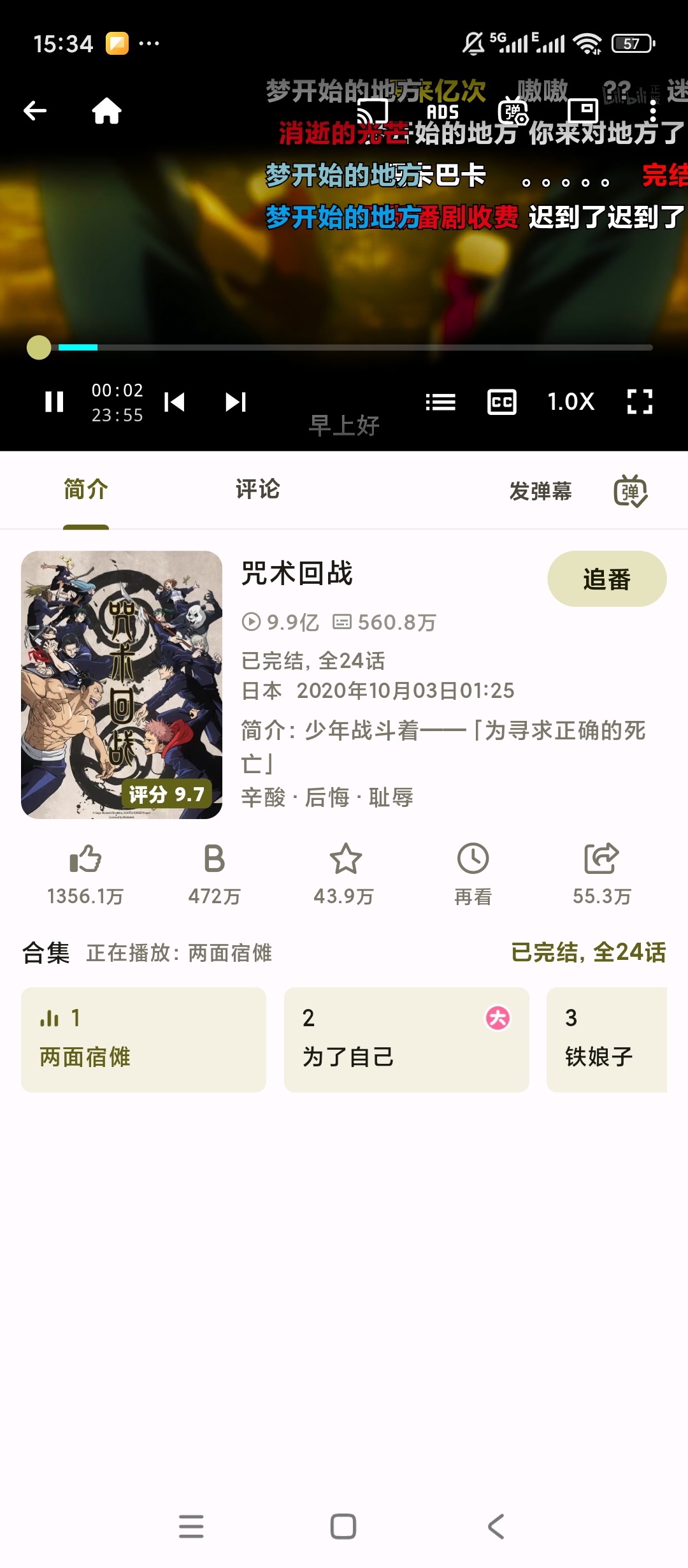Skip to the next episode
Viewport: 688px width, 1568px height.
coord(236,402)
